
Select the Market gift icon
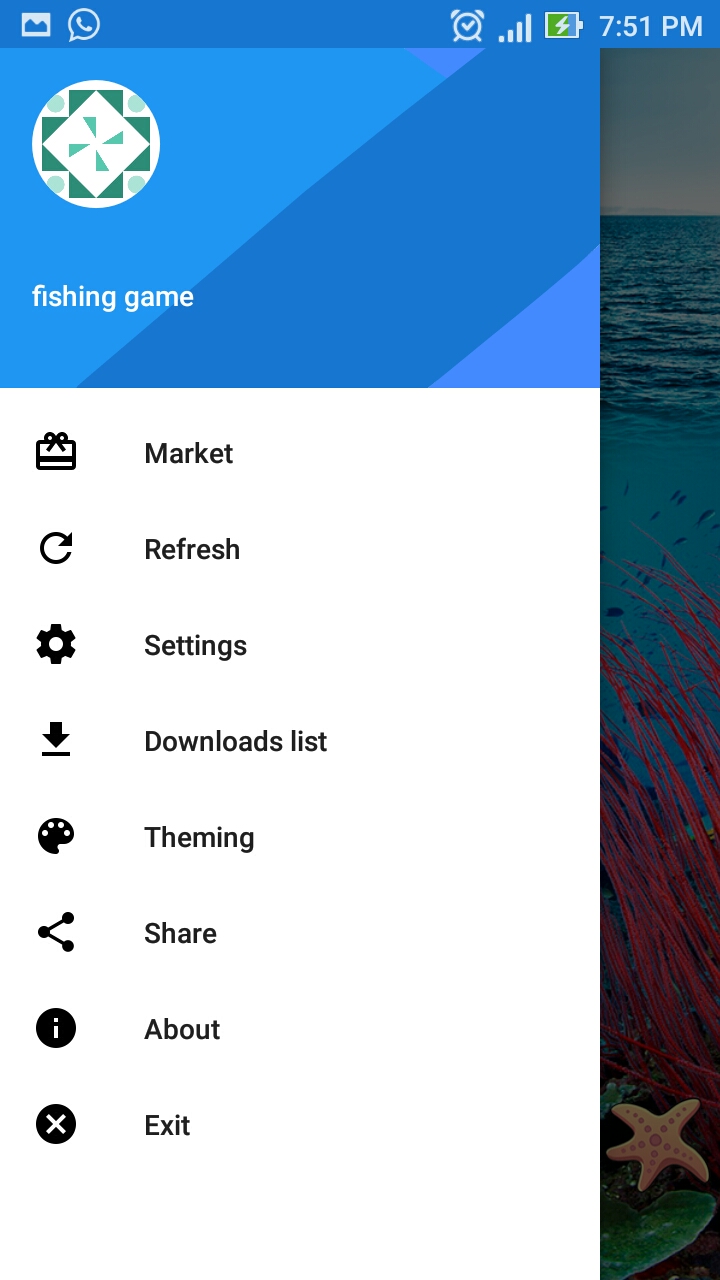55,452
